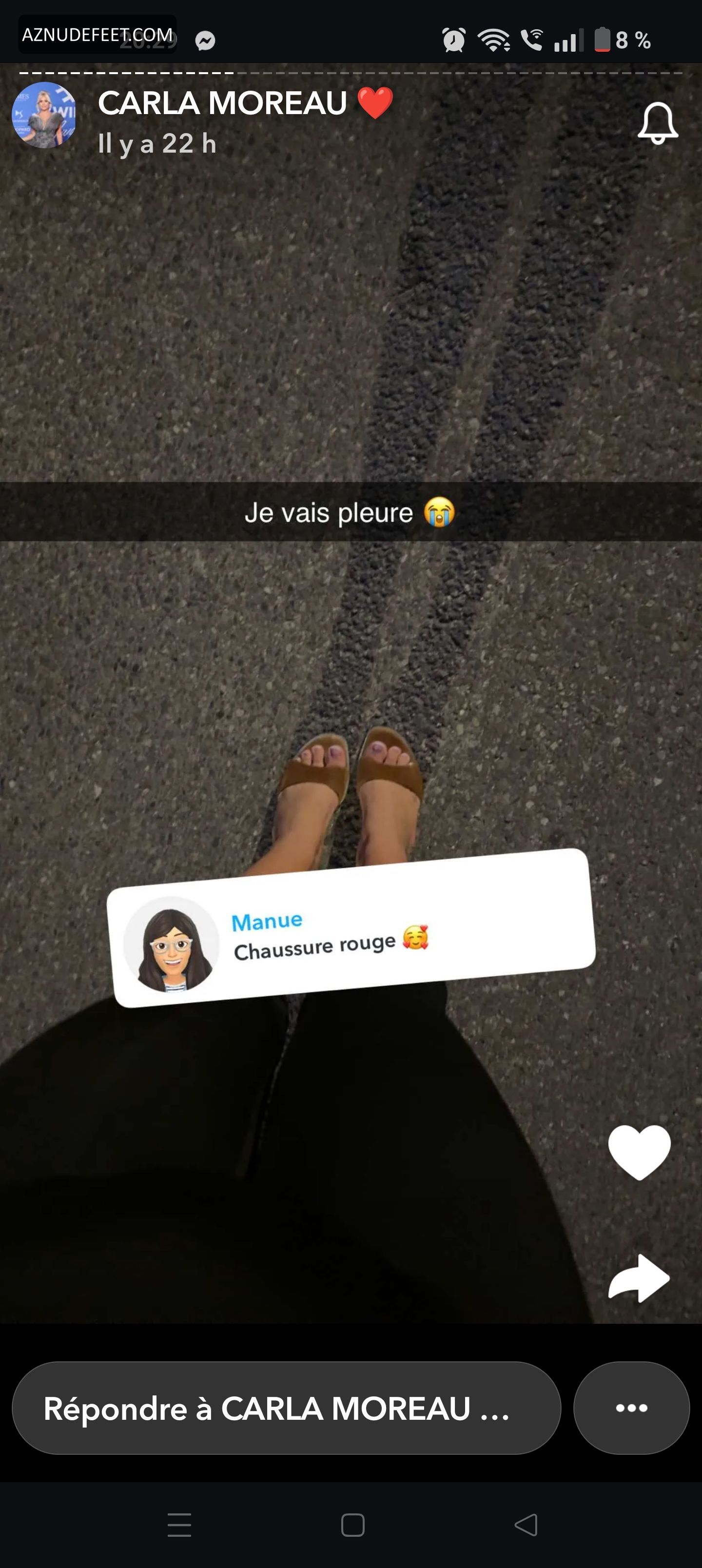Share this story via the arrow
This screenshot has width=702, height=1568.
click(x=639, y=1277)
